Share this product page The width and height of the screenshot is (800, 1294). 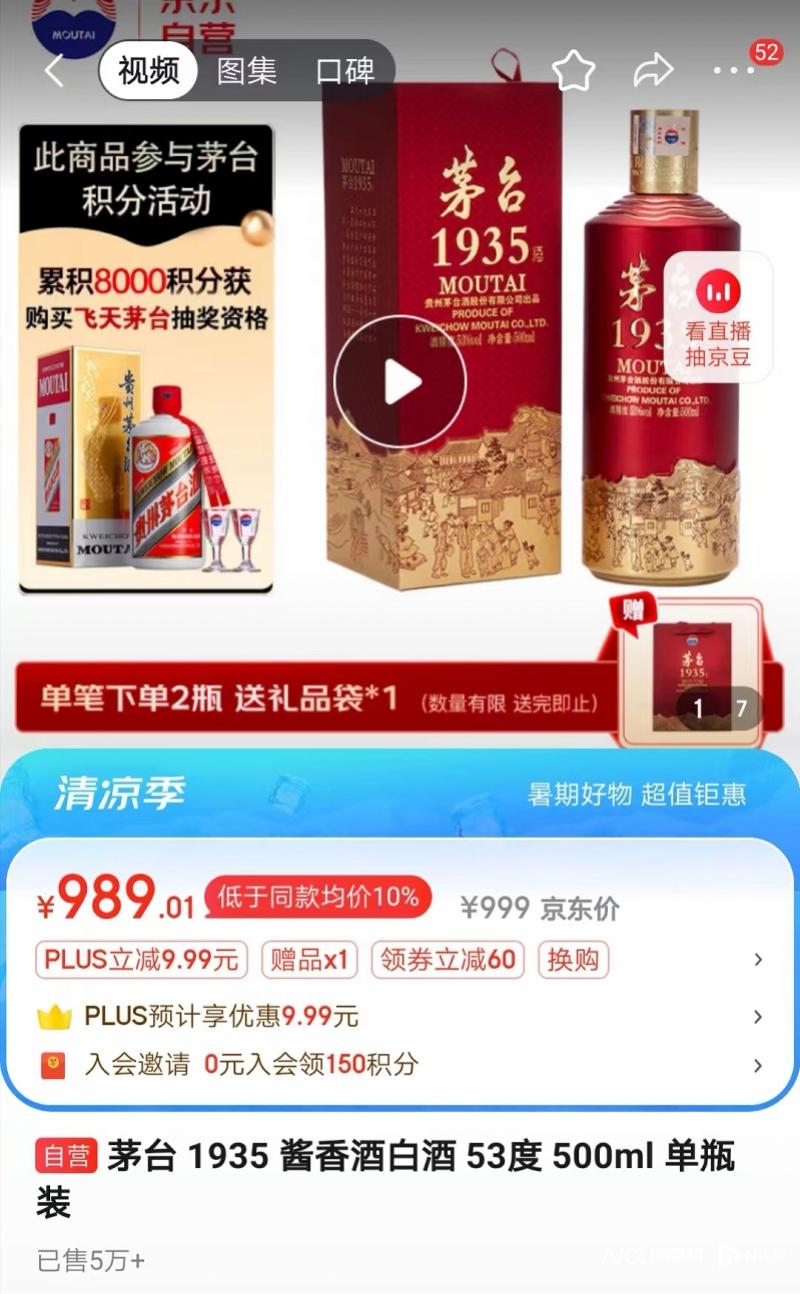[653, 71]
